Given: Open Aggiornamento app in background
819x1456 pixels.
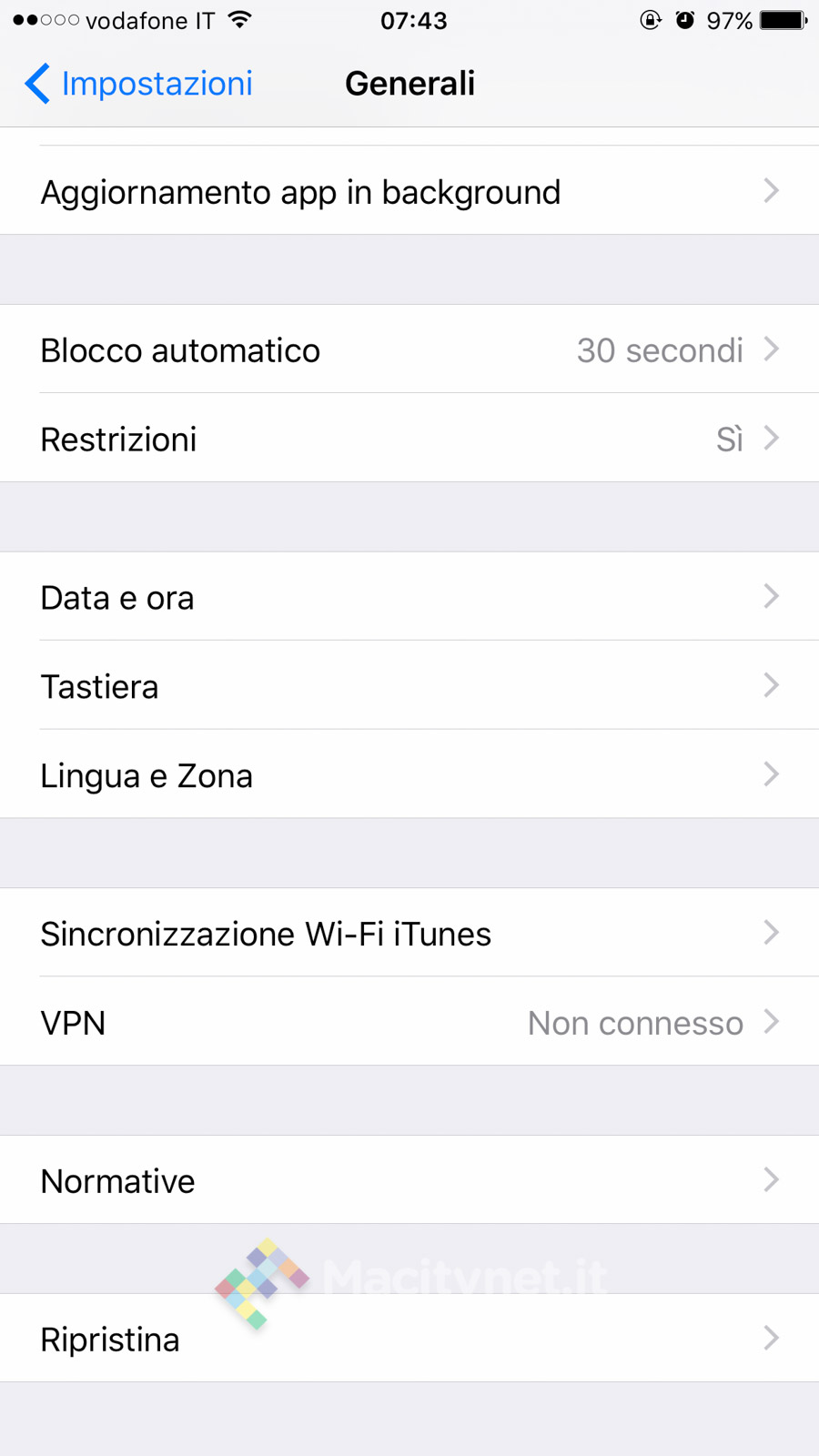Looking at the screenshot, I should 409,191.
